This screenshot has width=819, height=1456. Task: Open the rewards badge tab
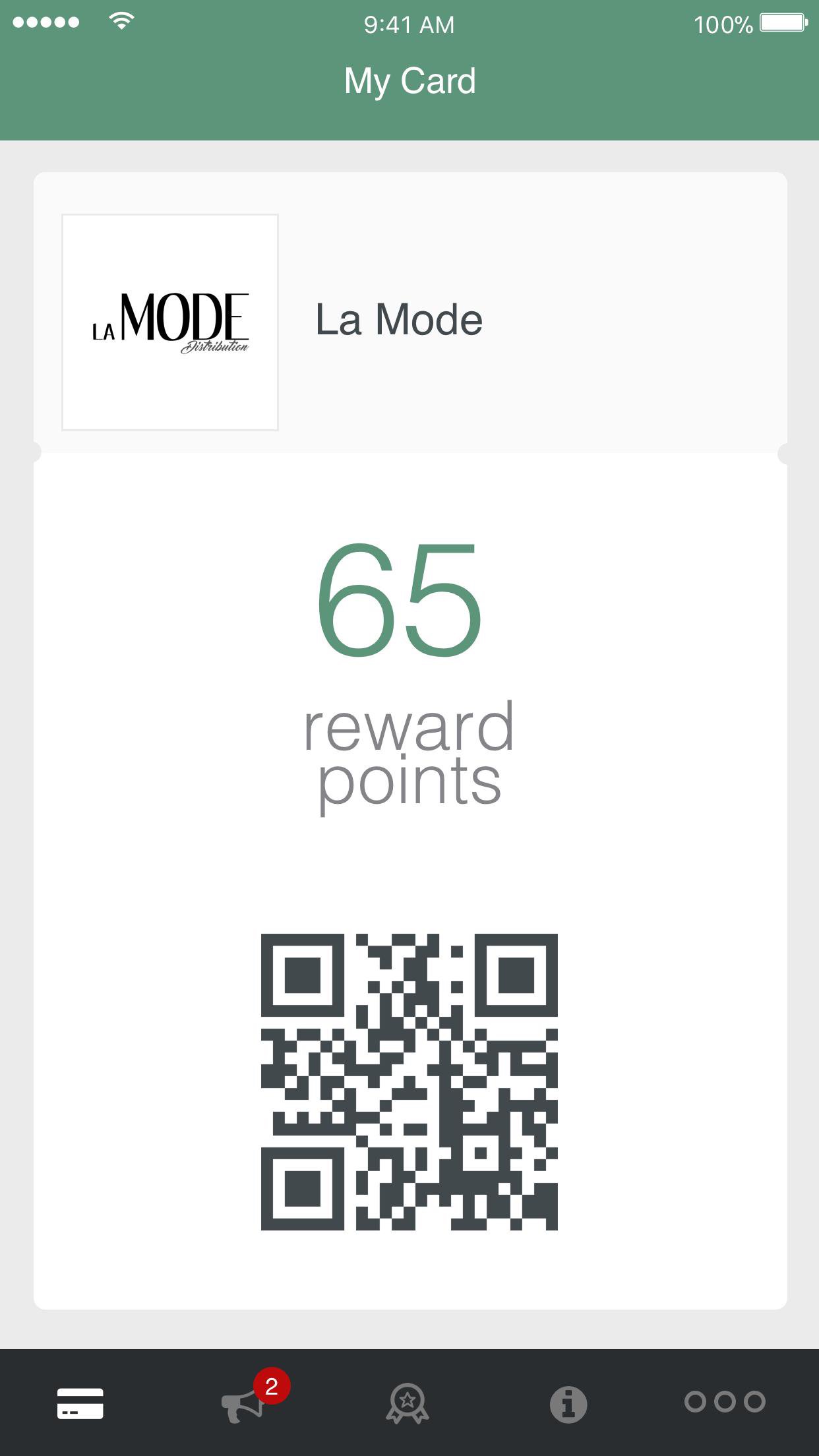pos(408,1403)
